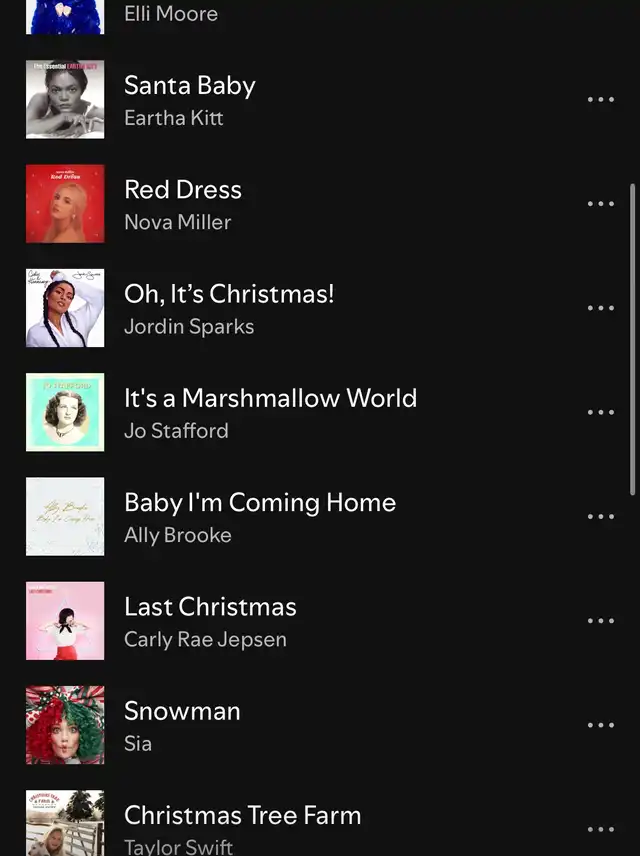Open more options for Red Dress
This screenshot has width=640, height=856.
click(x=600, y=204)
